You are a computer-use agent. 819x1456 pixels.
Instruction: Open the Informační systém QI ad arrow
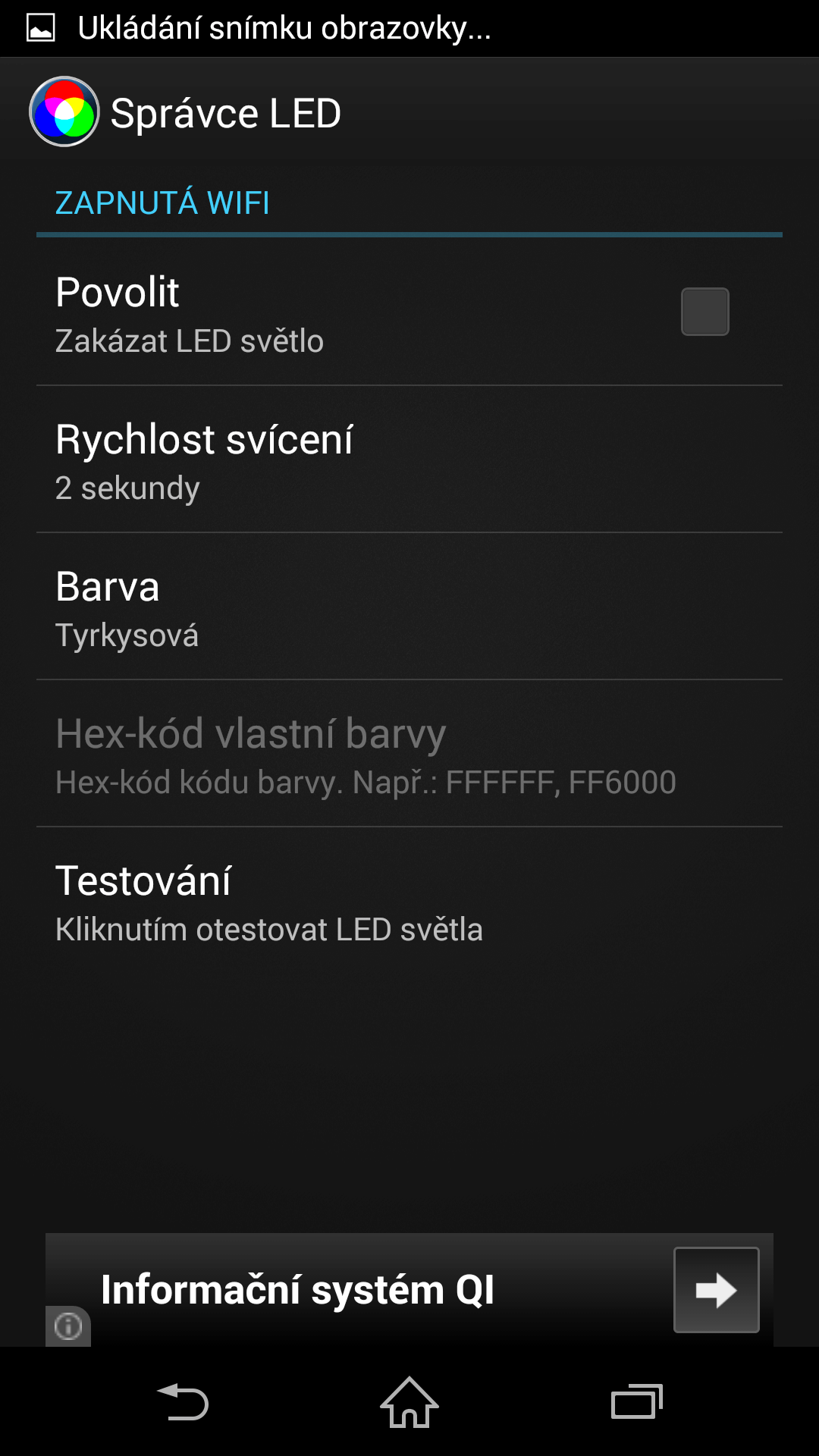716,1289
